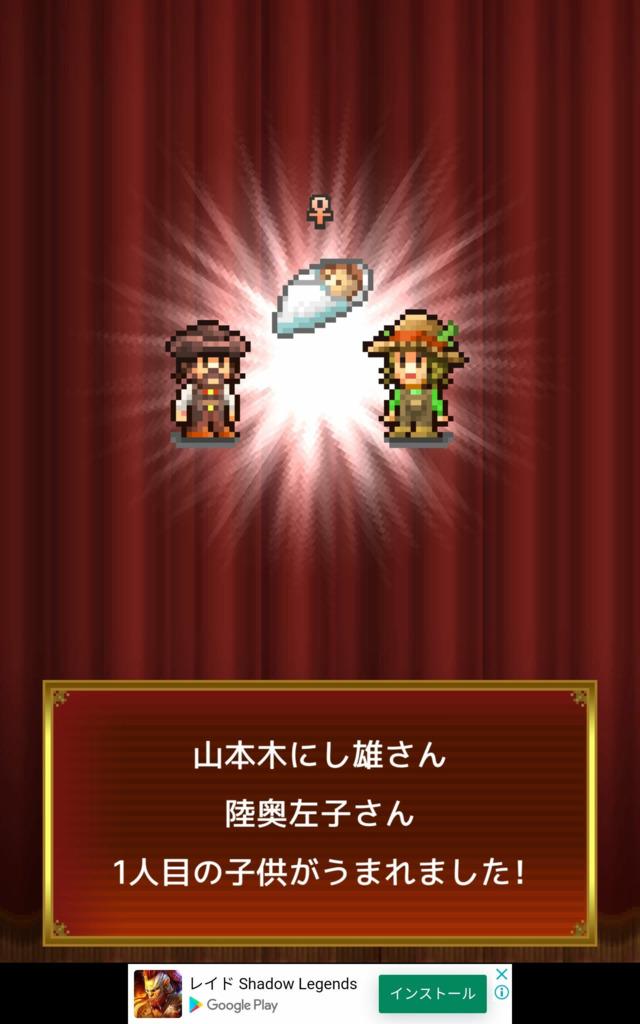
Task: Tap the インストール button in the ad
Action: 432,993
